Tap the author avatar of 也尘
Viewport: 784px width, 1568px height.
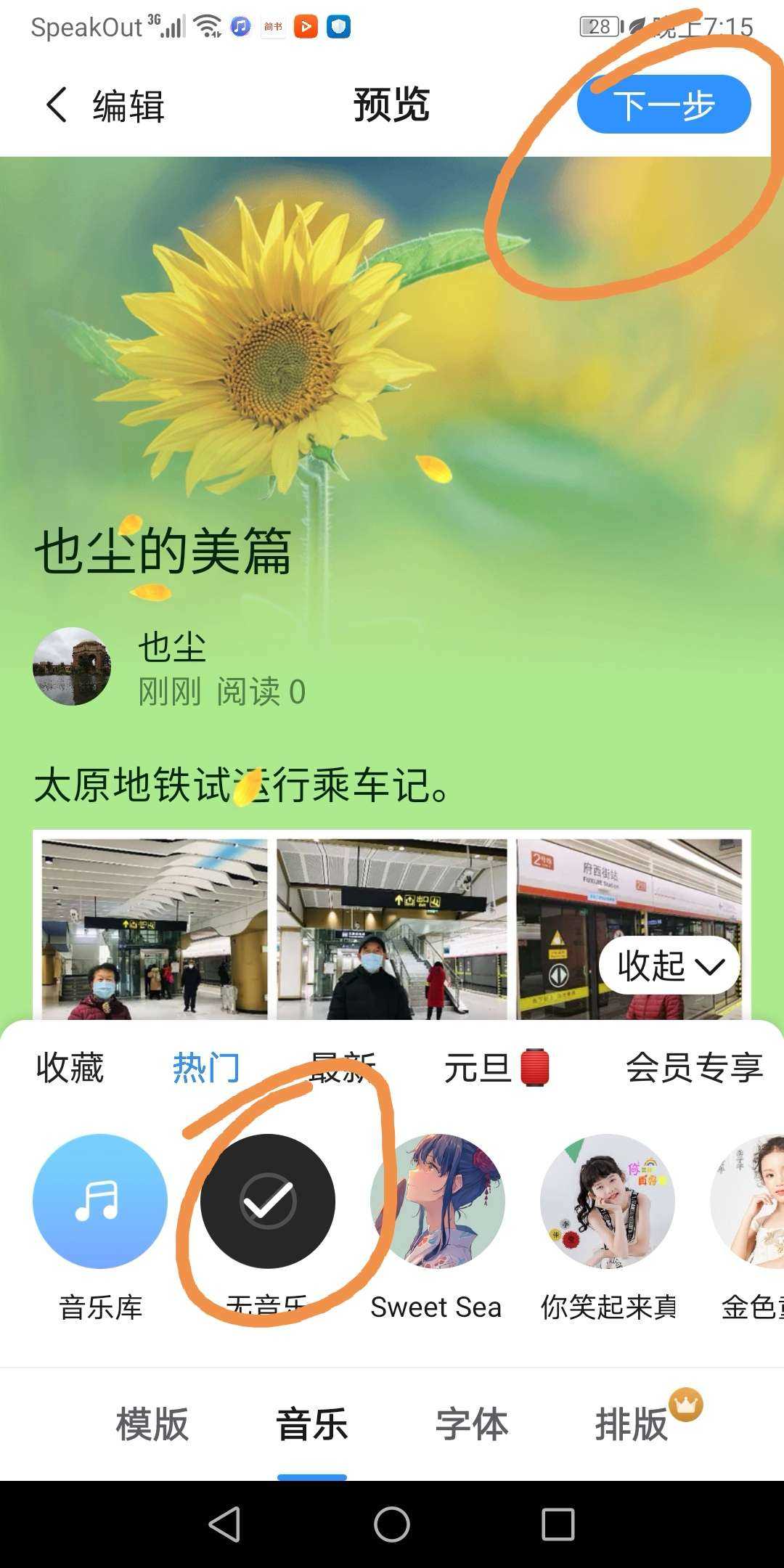(72, 666)
